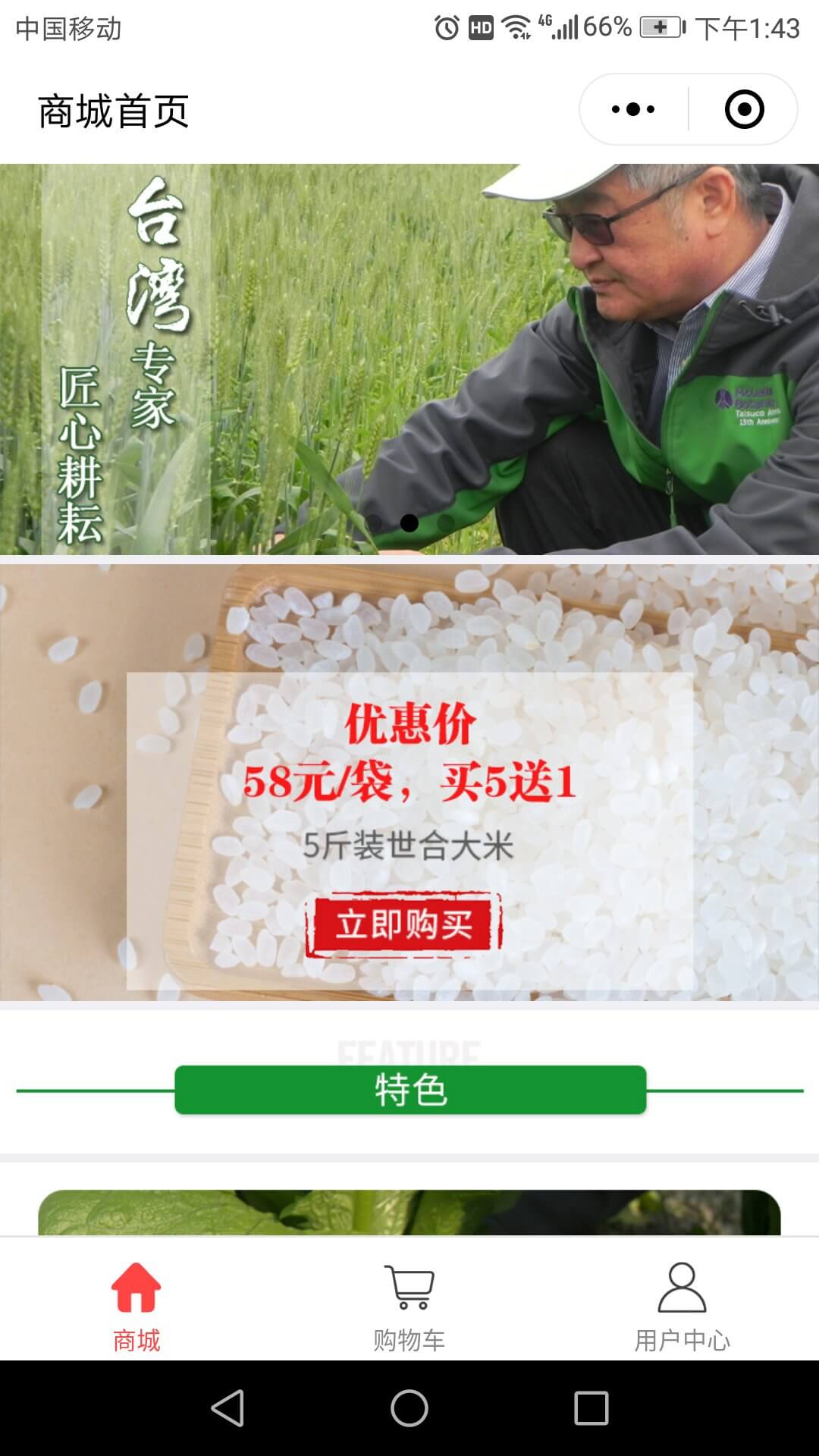Image resolution: width=819 pixels, height=1456 pixels.
Task: Open the 58元 rice discount promotion banner
Action: [x=409, y=781]
